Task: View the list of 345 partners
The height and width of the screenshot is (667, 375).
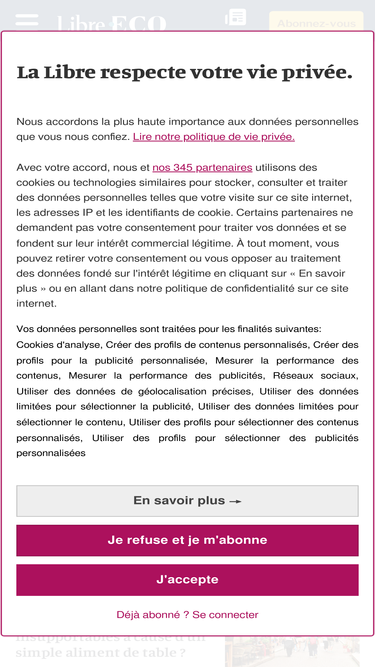Action: 202,168
